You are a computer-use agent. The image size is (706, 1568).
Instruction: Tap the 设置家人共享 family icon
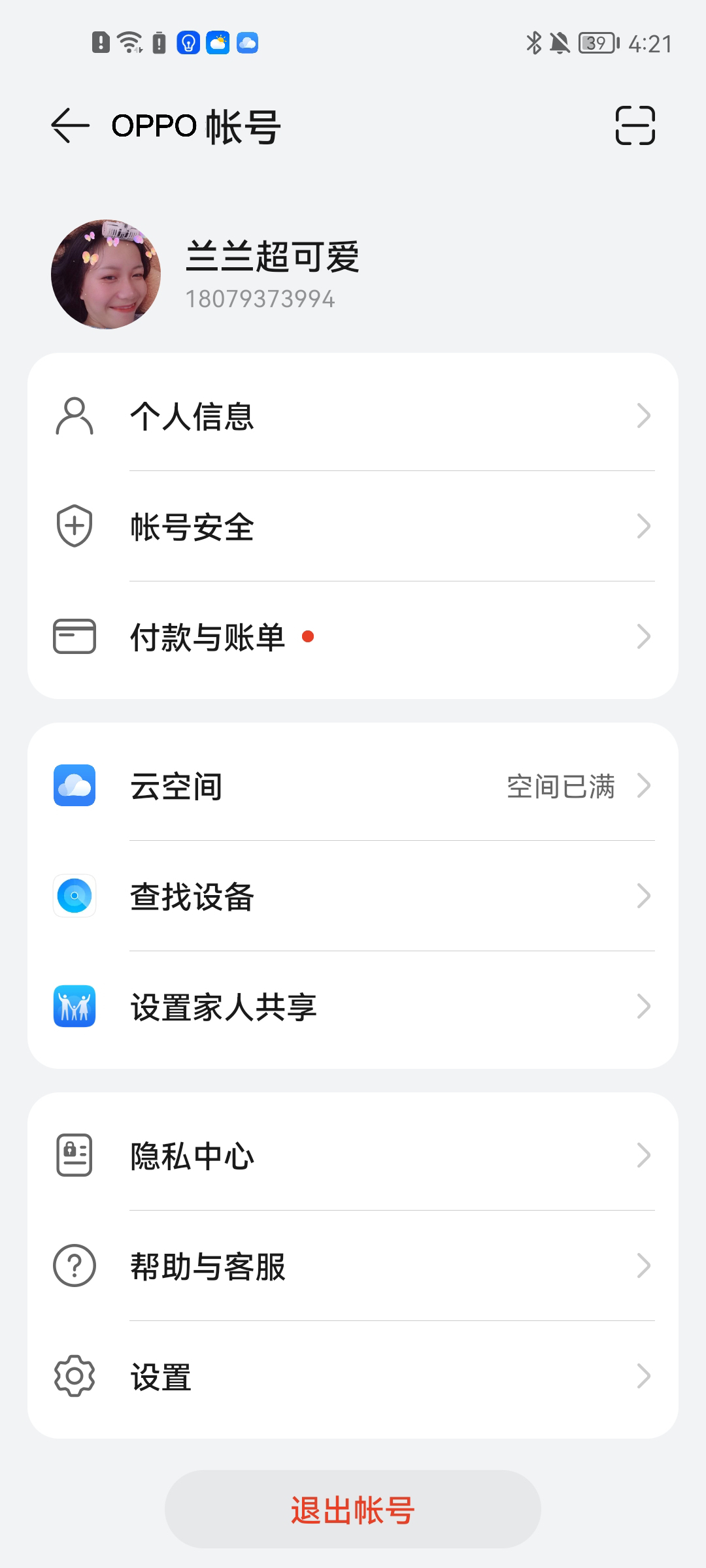coord(74,1006)
